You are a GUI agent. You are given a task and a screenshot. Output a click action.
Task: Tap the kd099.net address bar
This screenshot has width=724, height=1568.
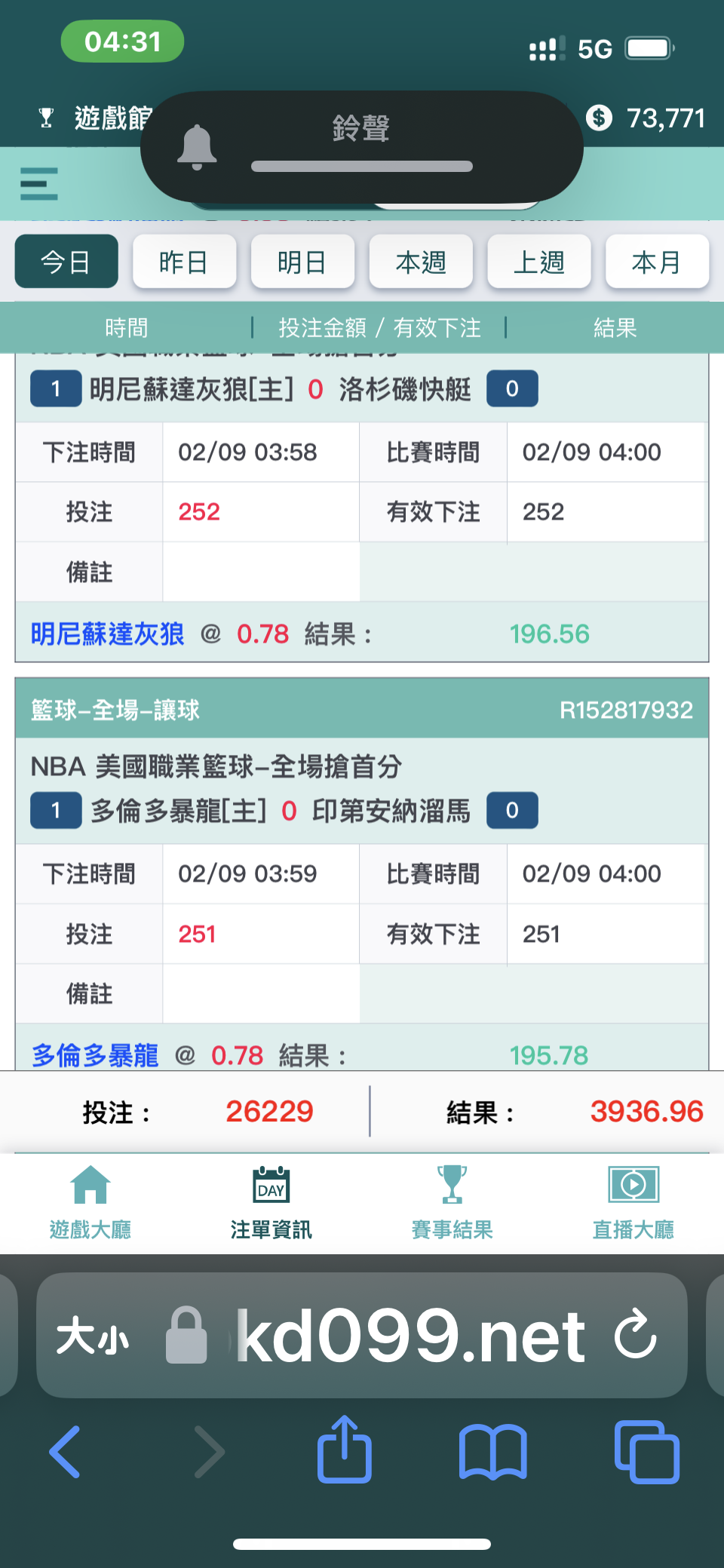411,1336
